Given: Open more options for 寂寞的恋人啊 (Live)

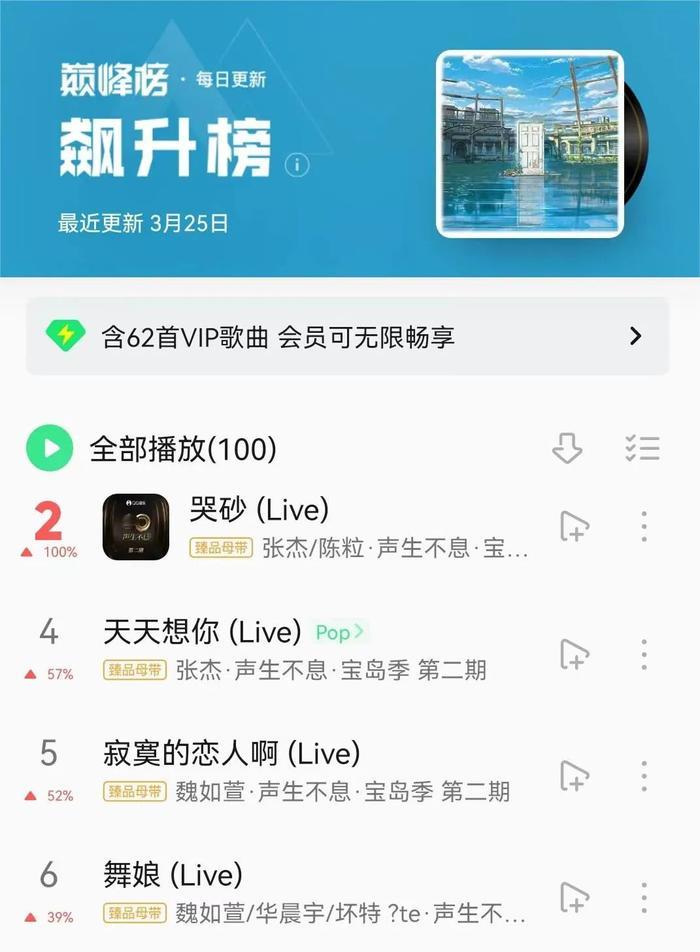Looking at the screenshot, I should point(644,776).
